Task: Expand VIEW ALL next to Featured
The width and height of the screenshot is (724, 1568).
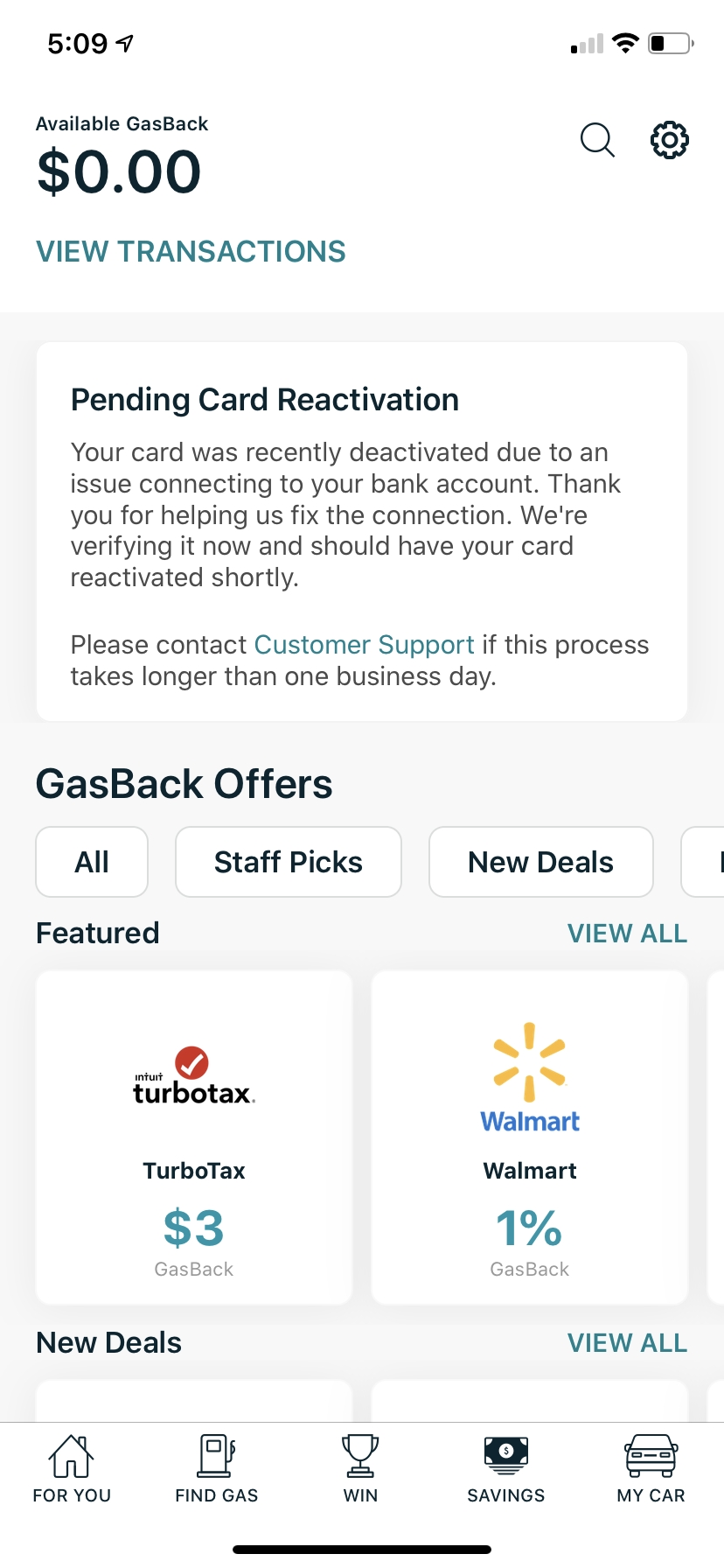Action: [x=627, y=933]
